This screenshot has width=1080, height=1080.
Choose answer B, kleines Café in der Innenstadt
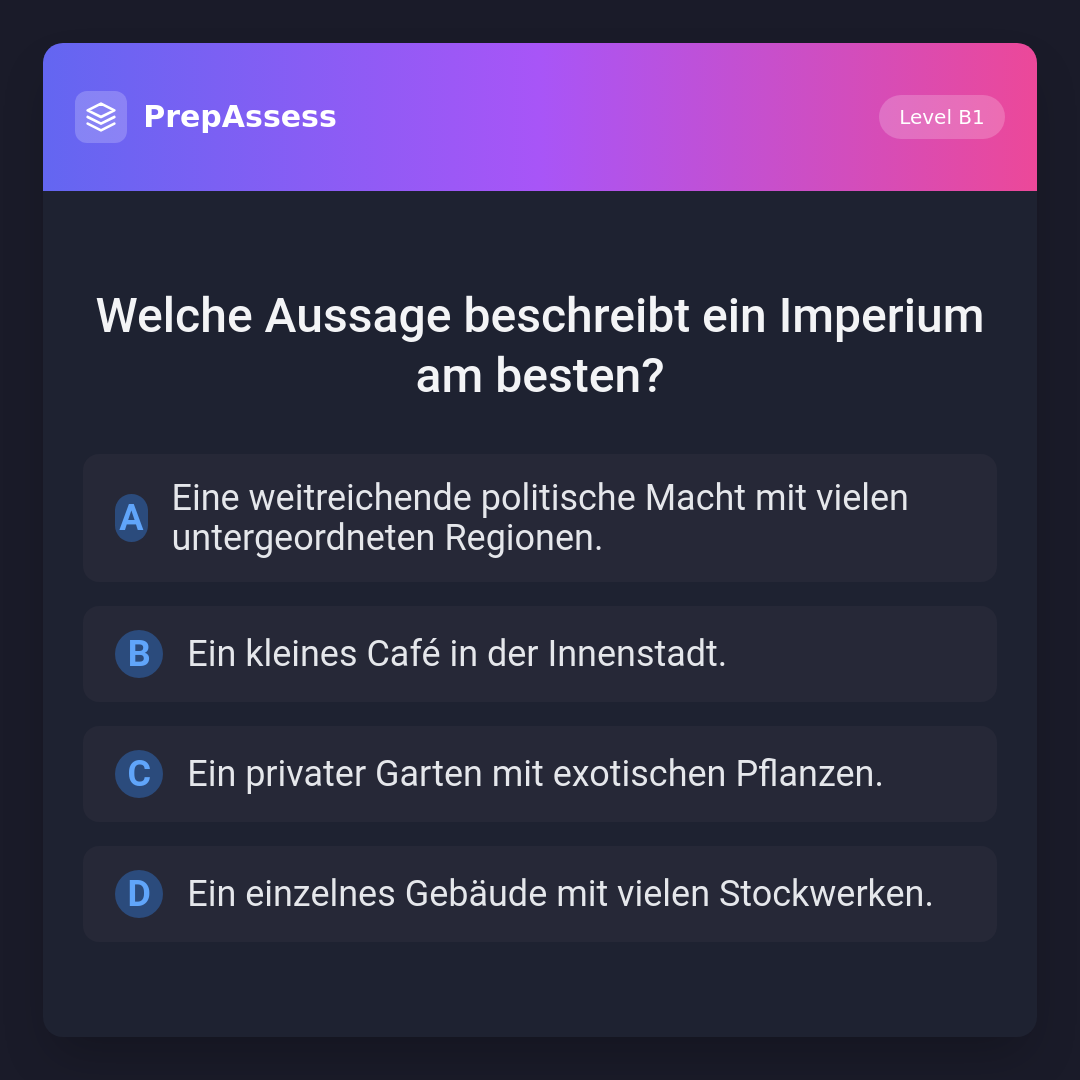[x=539, y=654]
